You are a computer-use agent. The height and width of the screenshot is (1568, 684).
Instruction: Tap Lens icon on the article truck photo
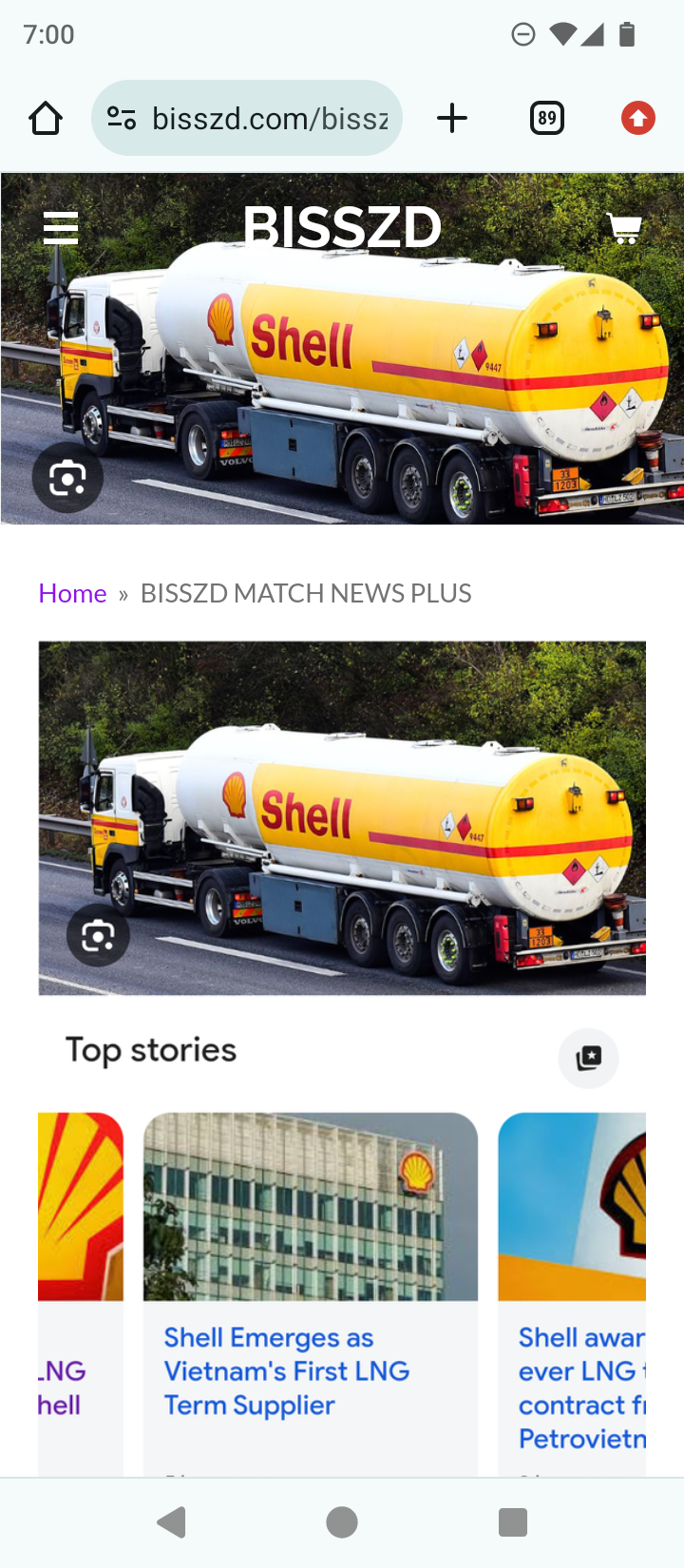98,936
